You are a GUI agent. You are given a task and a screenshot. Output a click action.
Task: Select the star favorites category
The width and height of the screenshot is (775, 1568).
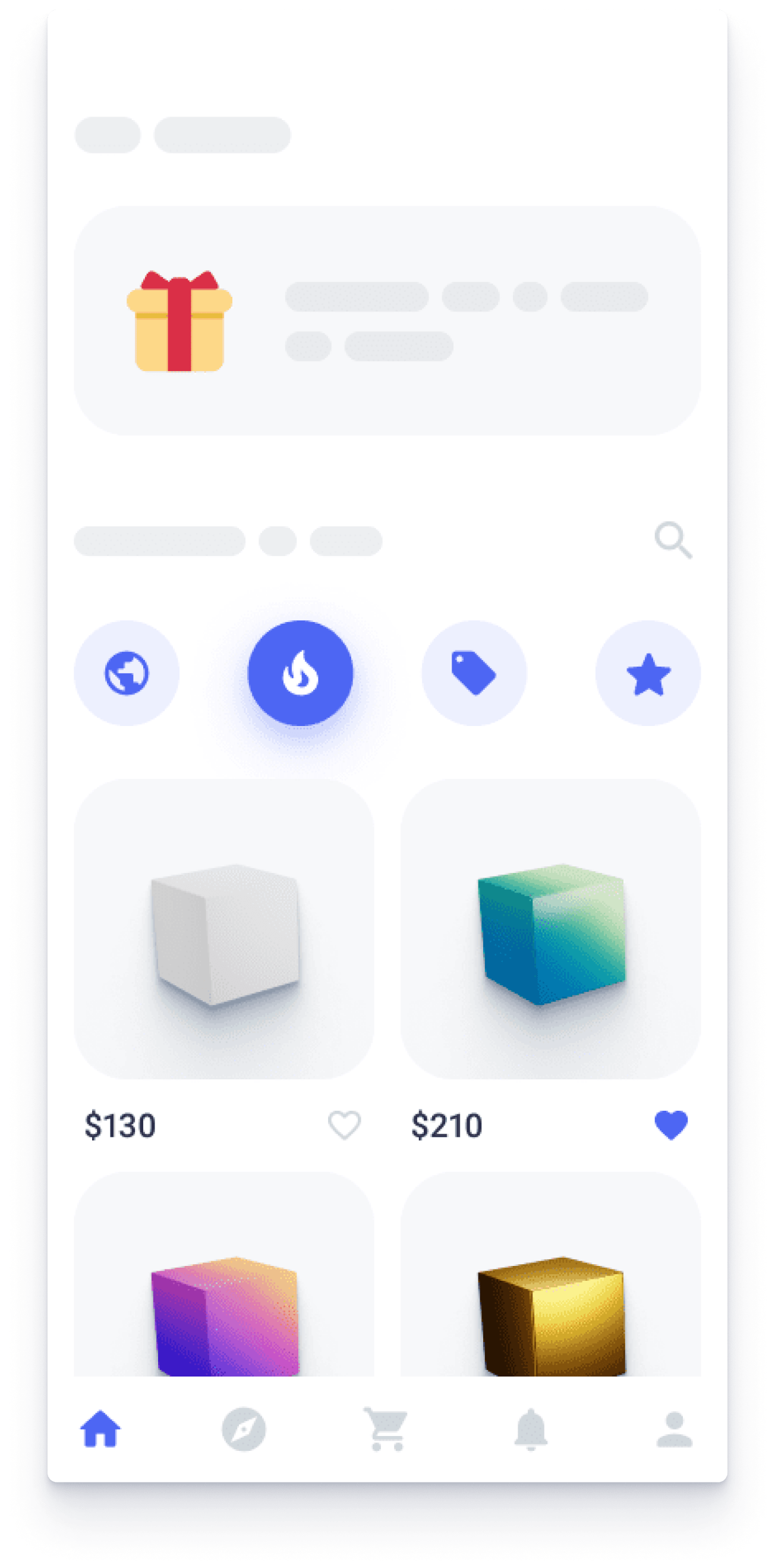point(648,673)
